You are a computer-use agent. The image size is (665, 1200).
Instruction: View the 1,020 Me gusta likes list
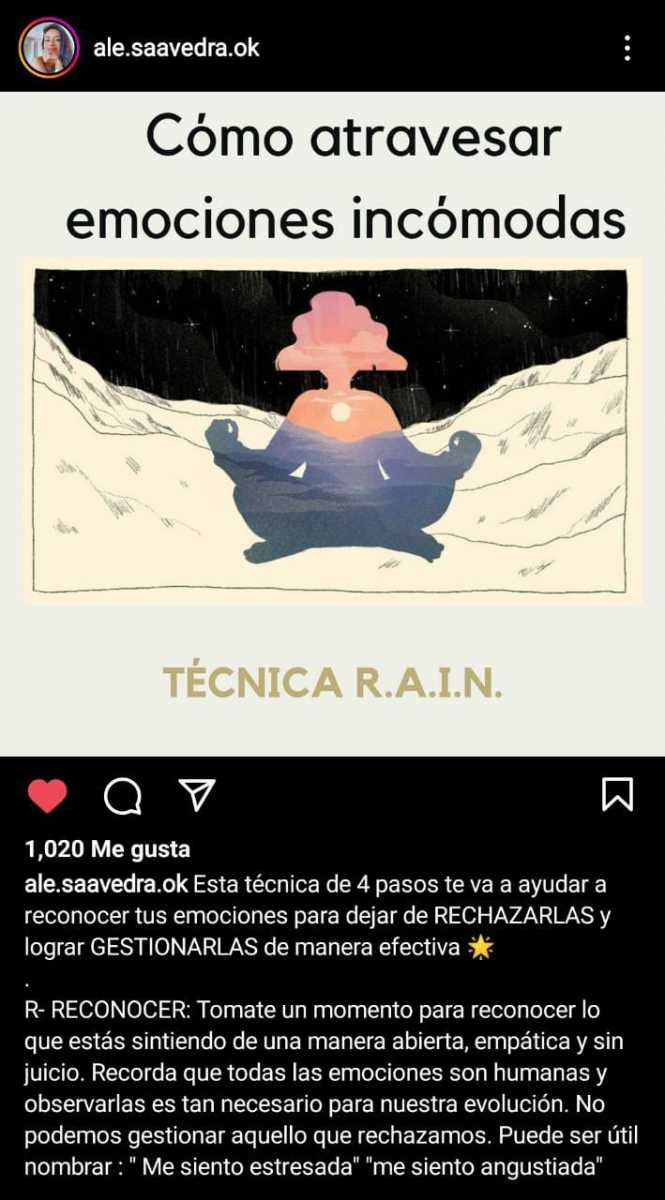click(107, 850)
